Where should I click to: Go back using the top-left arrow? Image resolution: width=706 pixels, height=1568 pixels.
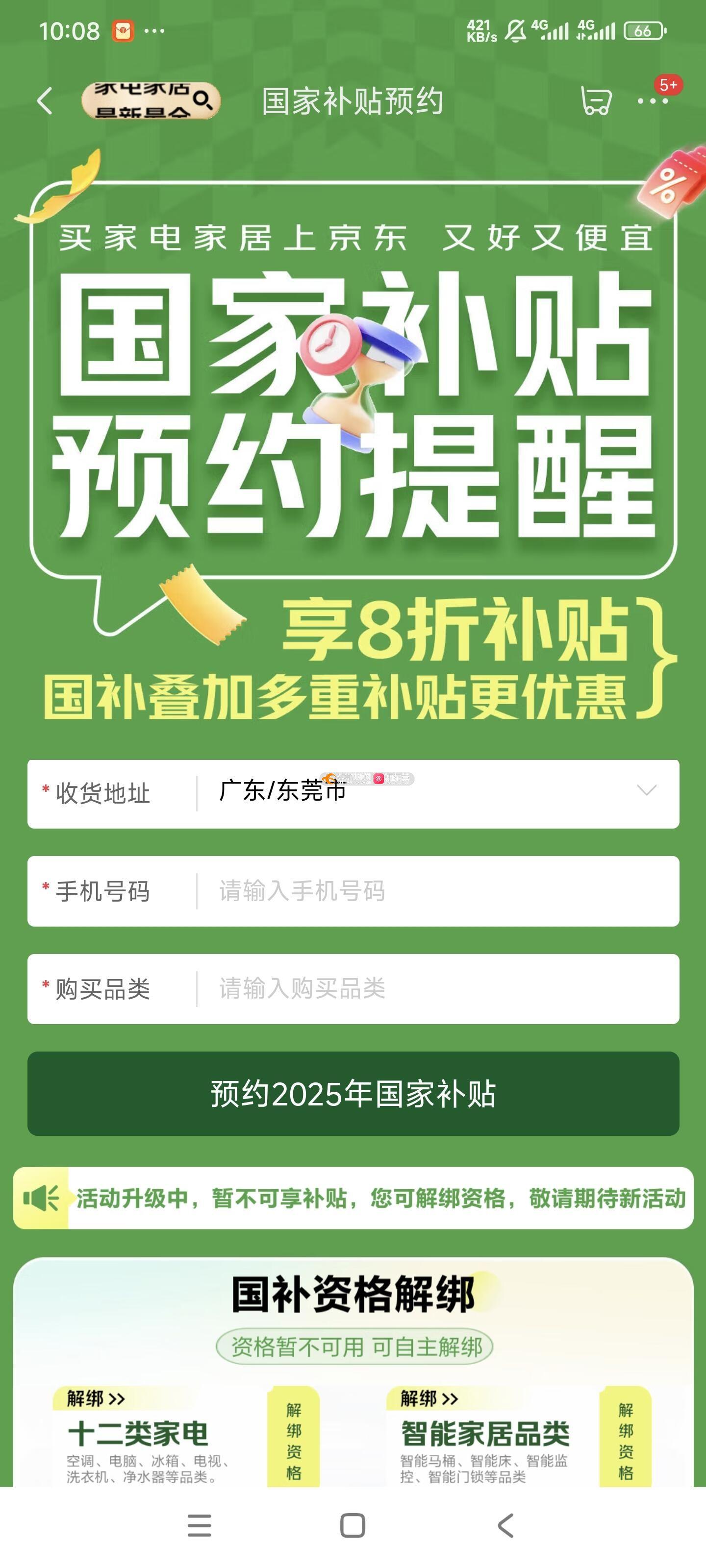(45, 101)
